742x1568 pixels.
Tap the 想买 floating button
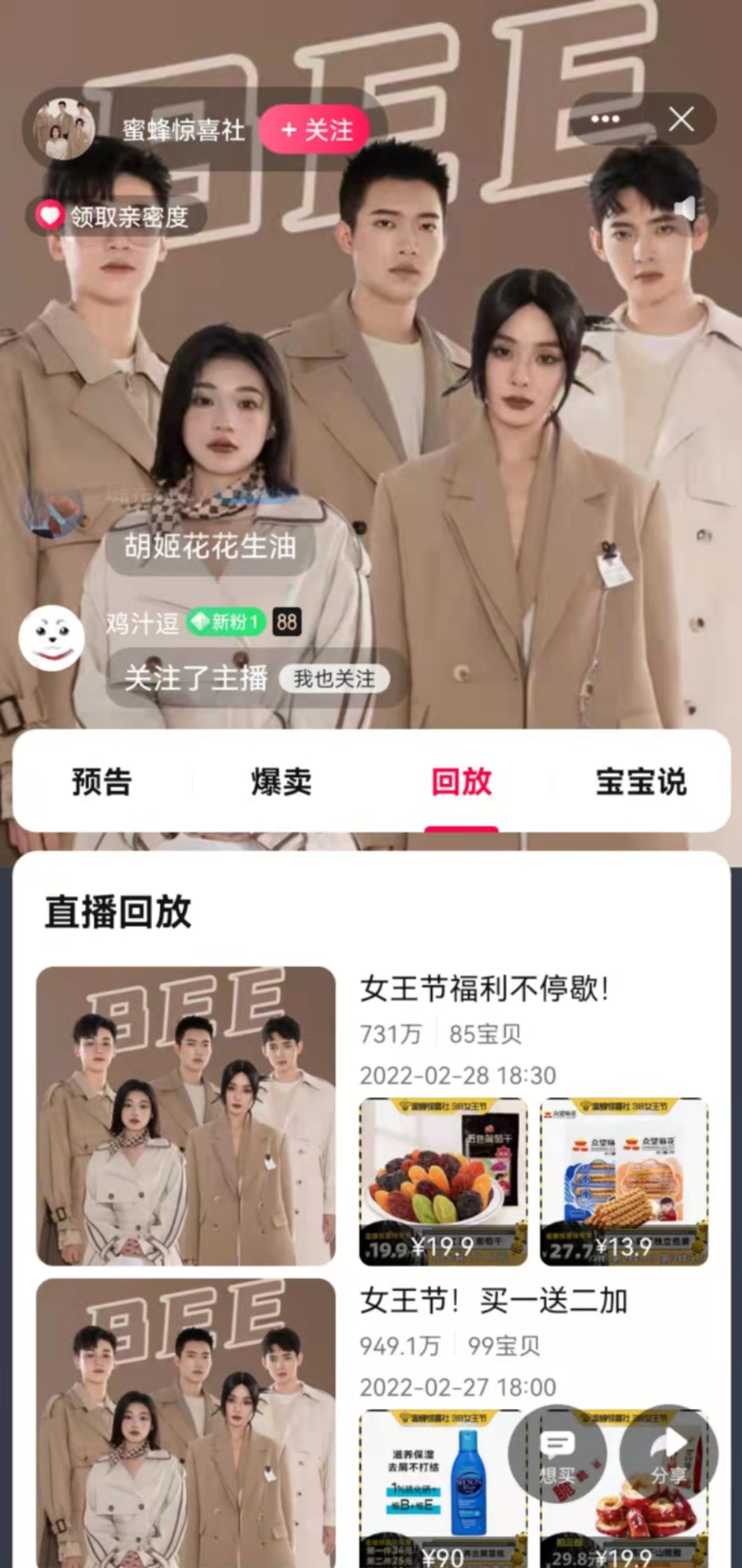coord(557,1453)
